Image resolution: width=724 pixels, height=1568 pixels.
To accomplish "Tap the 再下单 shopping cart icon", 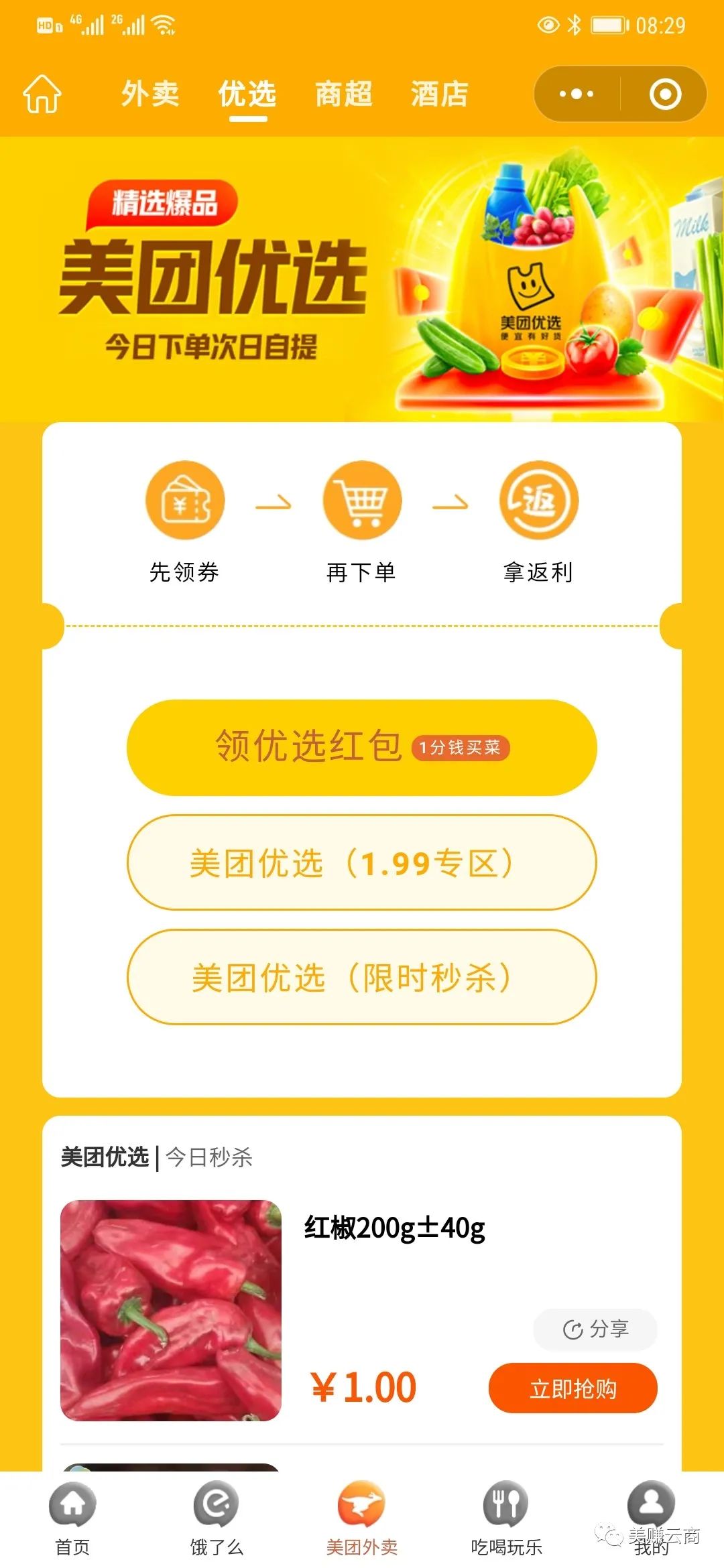I will click(x=362, y=501).
